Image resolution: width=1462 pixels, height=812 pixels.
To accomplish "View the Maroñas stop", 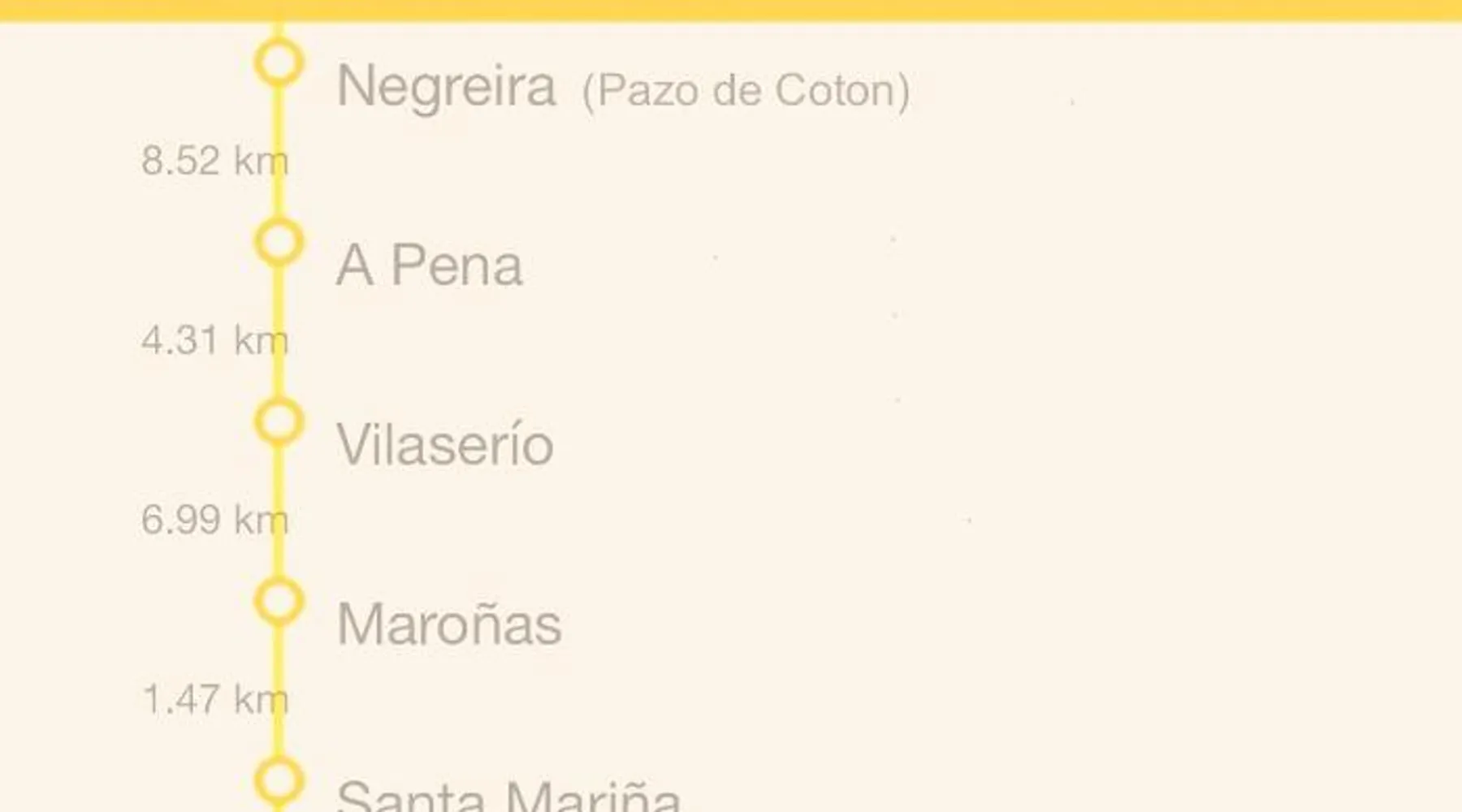I will tap(448, 624).
